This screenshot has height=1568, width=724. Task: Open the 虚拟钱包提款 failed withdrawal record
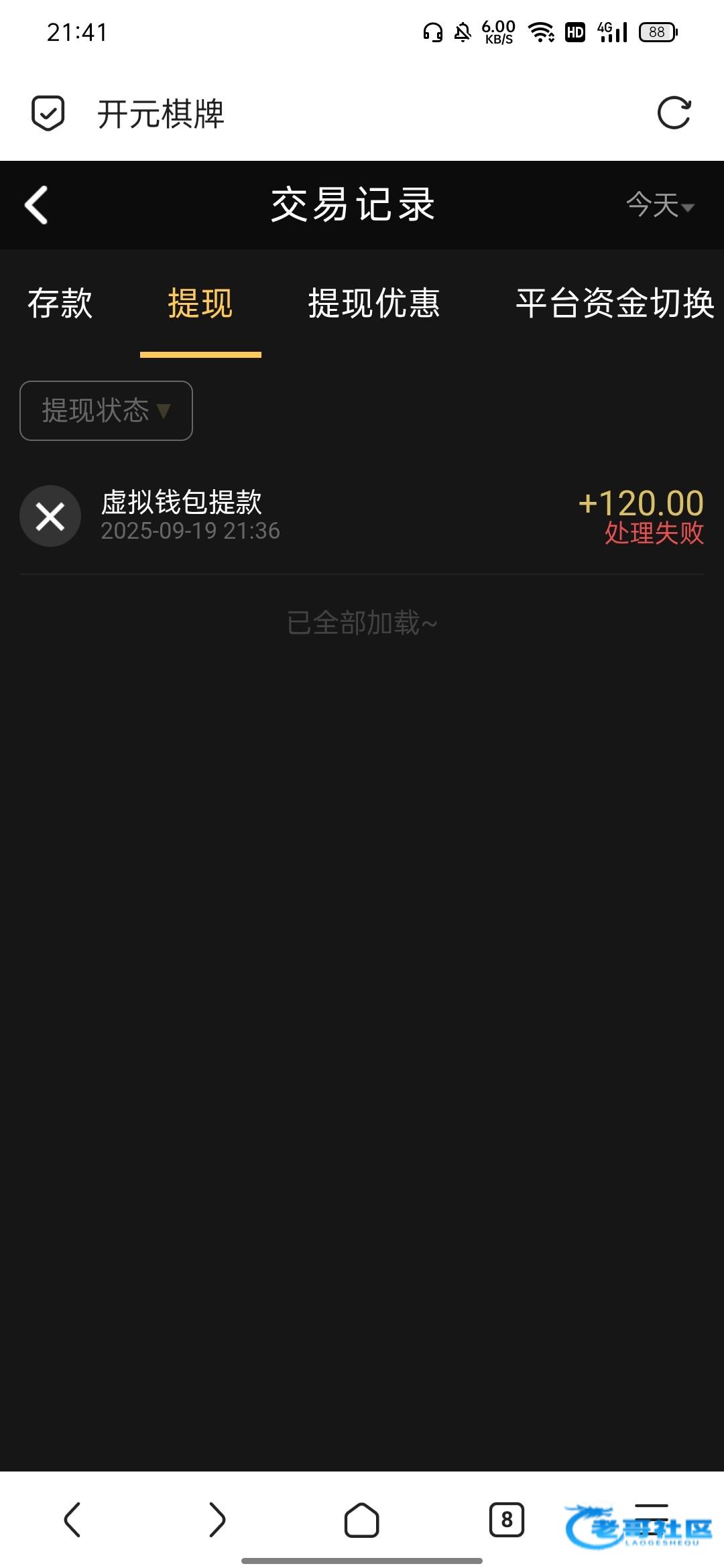pyautogui.click(x=362, y=515)
